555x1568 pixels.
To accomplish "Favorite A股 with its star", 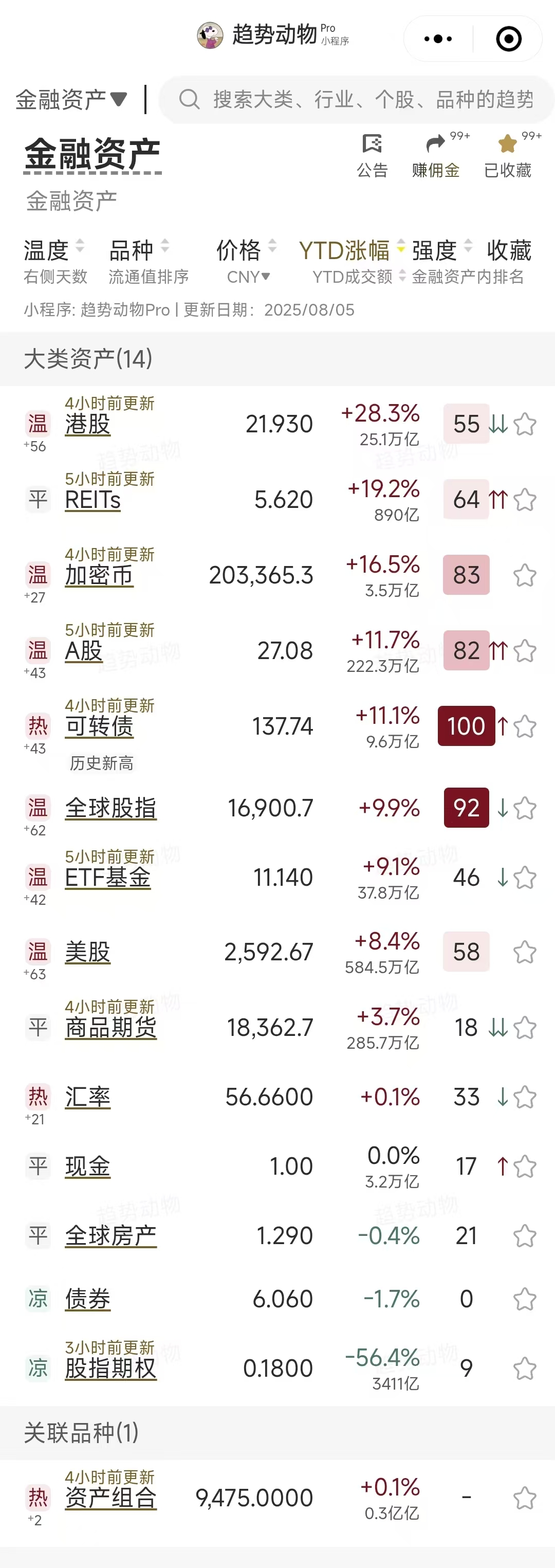I will 525,651.
